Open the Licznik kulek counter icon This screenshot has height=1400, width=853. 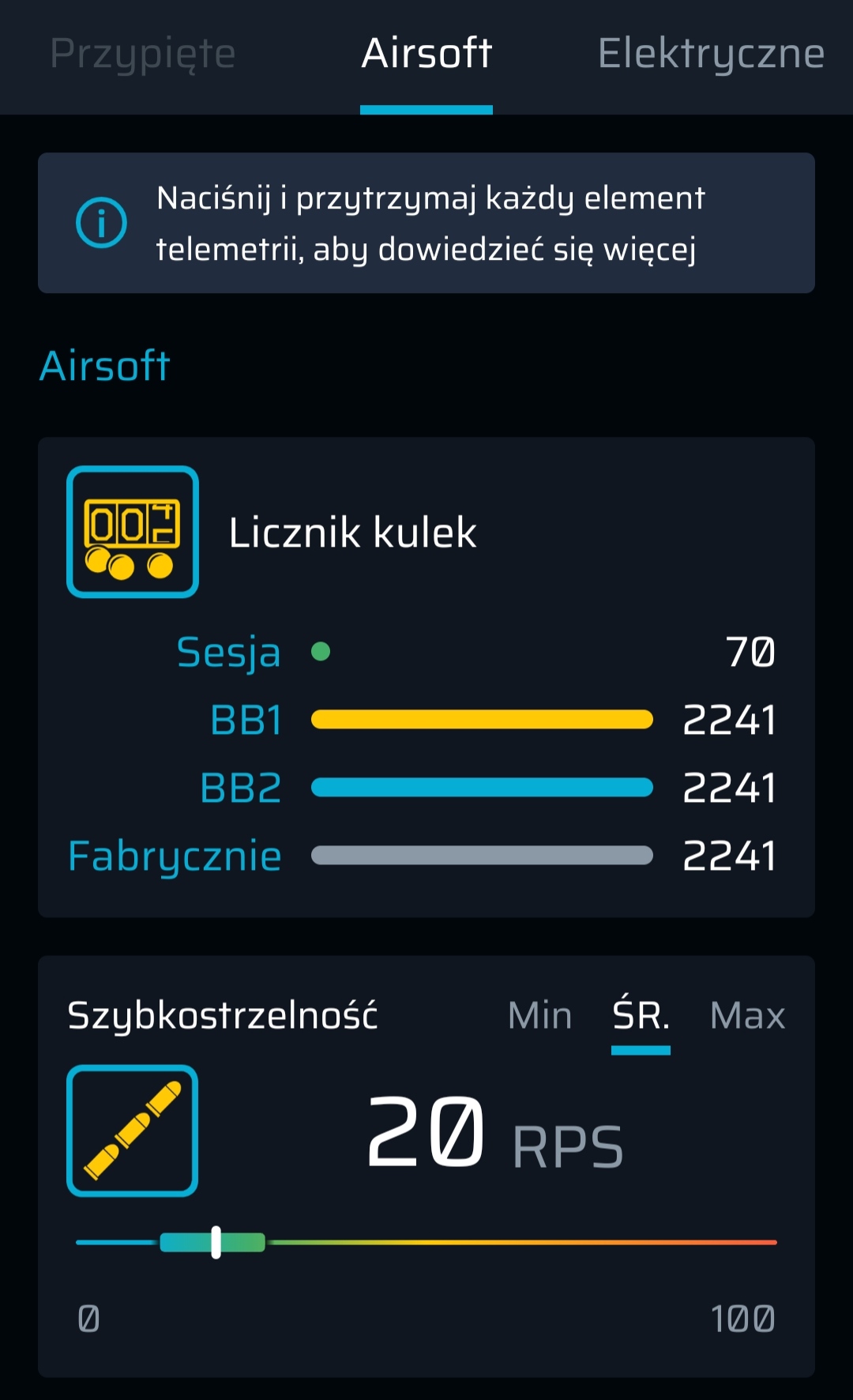(x=133, y=532)
